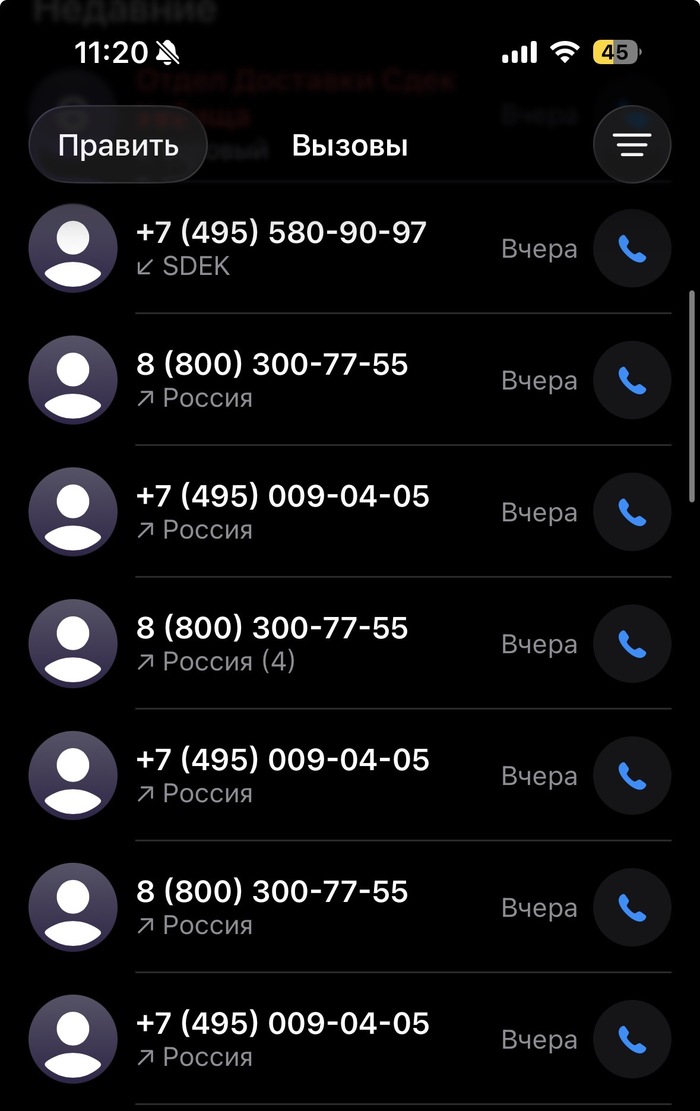Image resolution: width=700 pixels, height=1111 pixels.
Task: Dial the phone icon beside the Россия (4) entry
Action: 631,644
